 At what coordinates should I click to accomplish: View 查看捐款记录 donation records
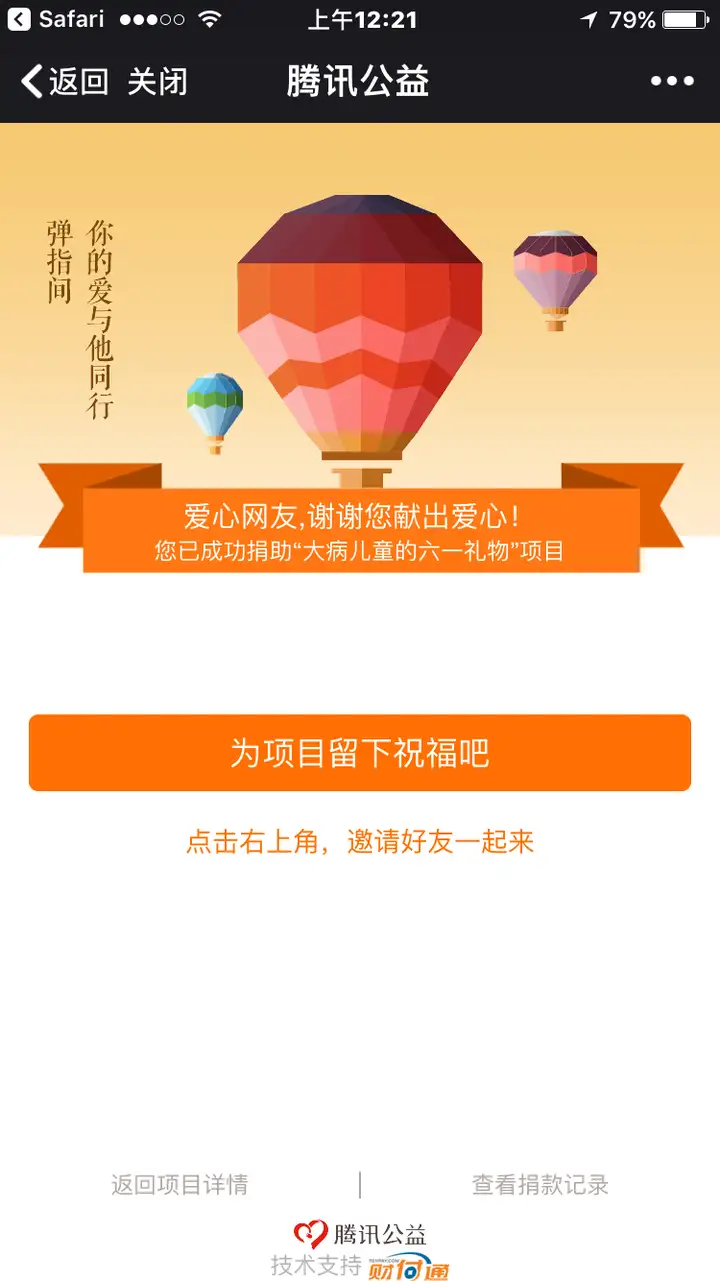(x=540, y=1185)
